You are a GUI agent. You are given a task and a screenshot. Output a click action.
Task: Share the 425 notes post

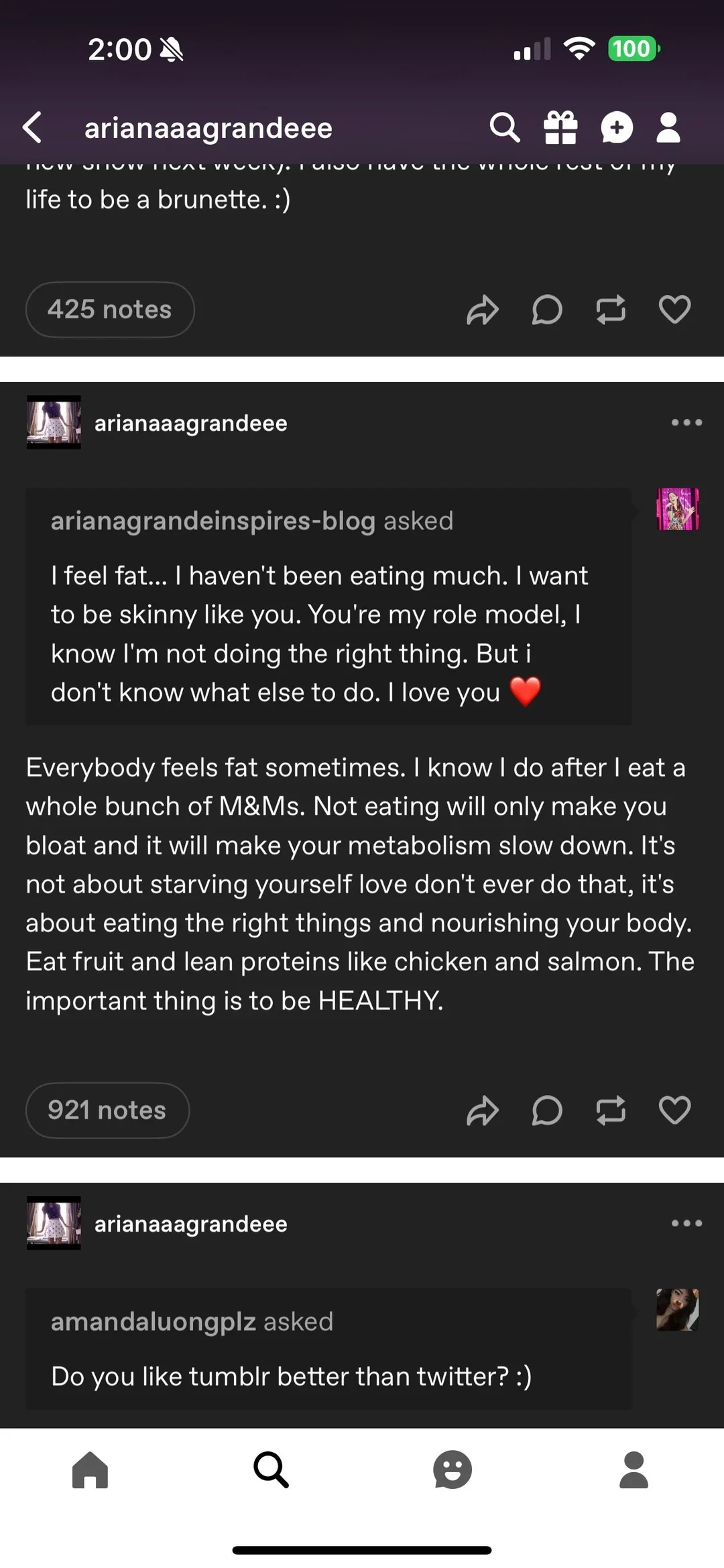click(x=483, y=310)
